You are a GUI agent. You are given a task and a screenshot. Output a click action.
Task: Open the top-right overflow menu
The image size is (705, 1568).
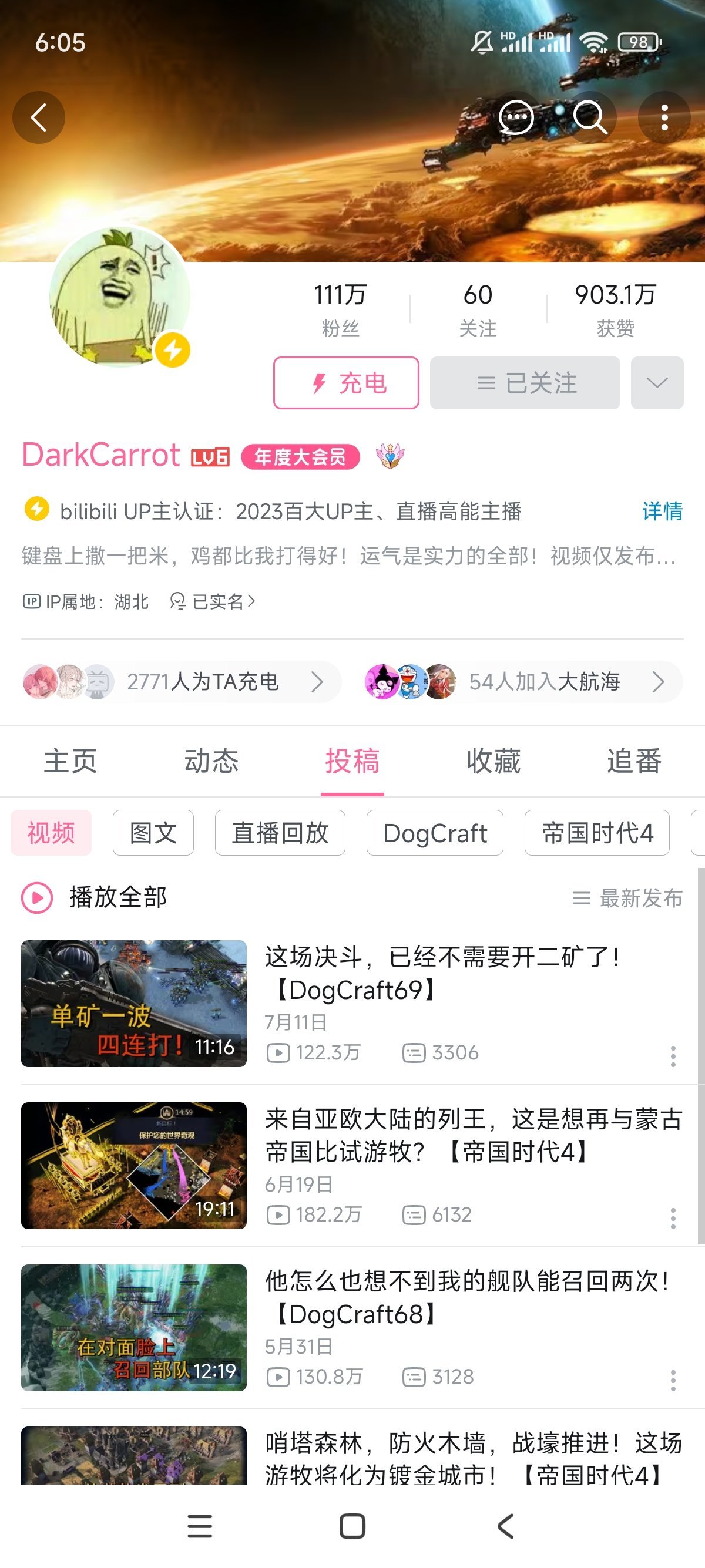(664, 117)
